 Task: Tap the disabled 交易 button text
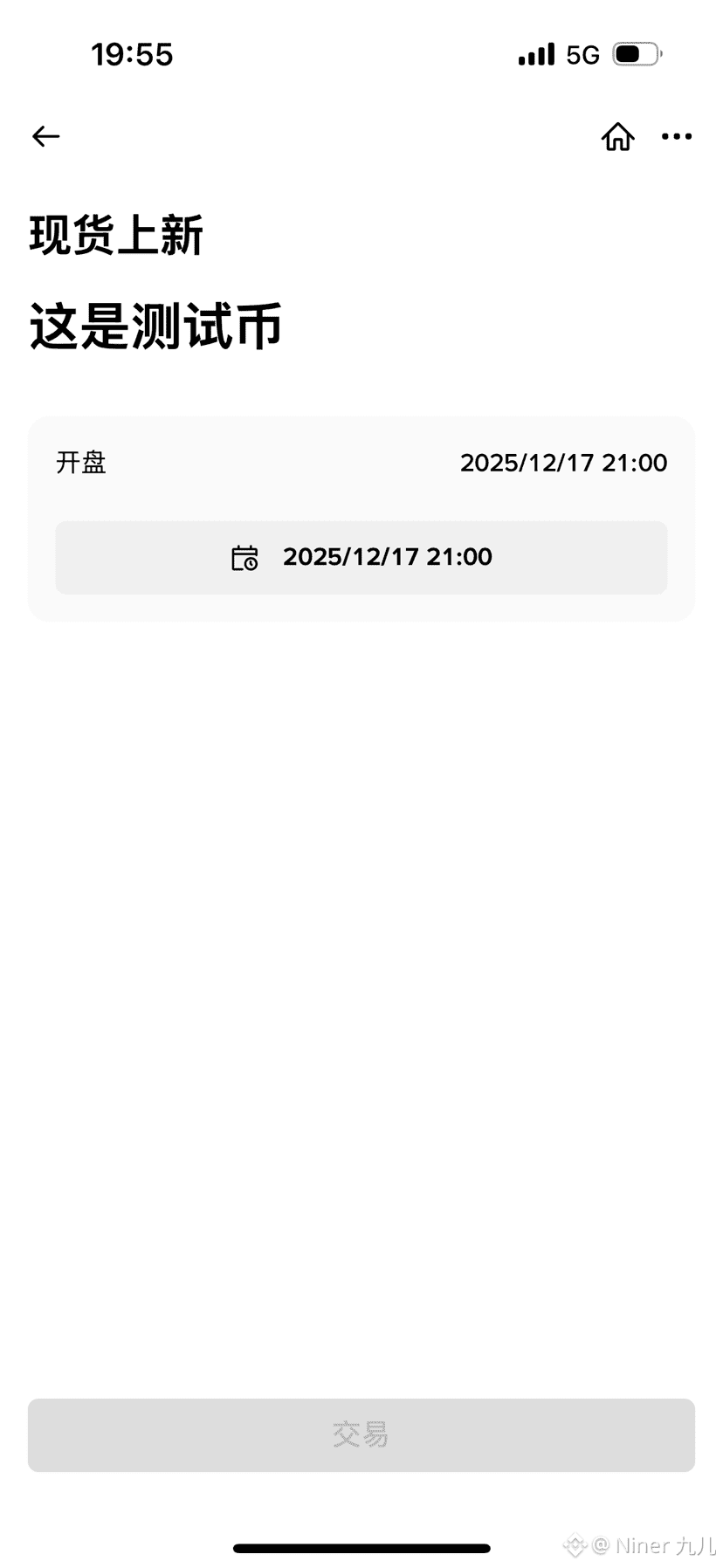pyautogui.click(x=361, y=1434)
